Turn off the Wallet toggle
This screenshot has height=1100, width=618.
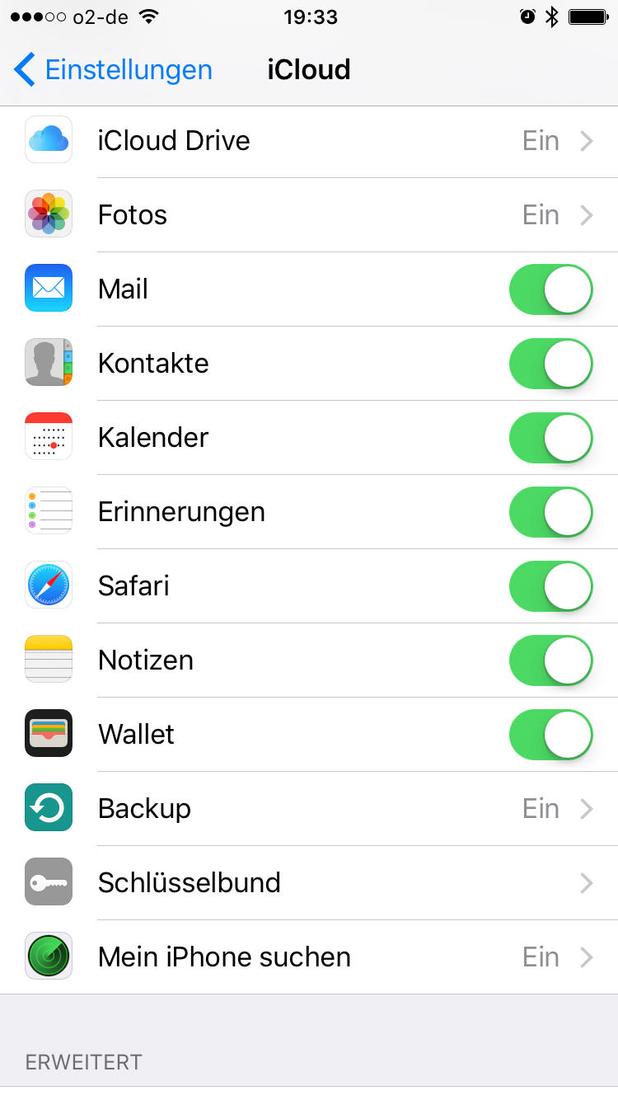(x=551, y=735)
